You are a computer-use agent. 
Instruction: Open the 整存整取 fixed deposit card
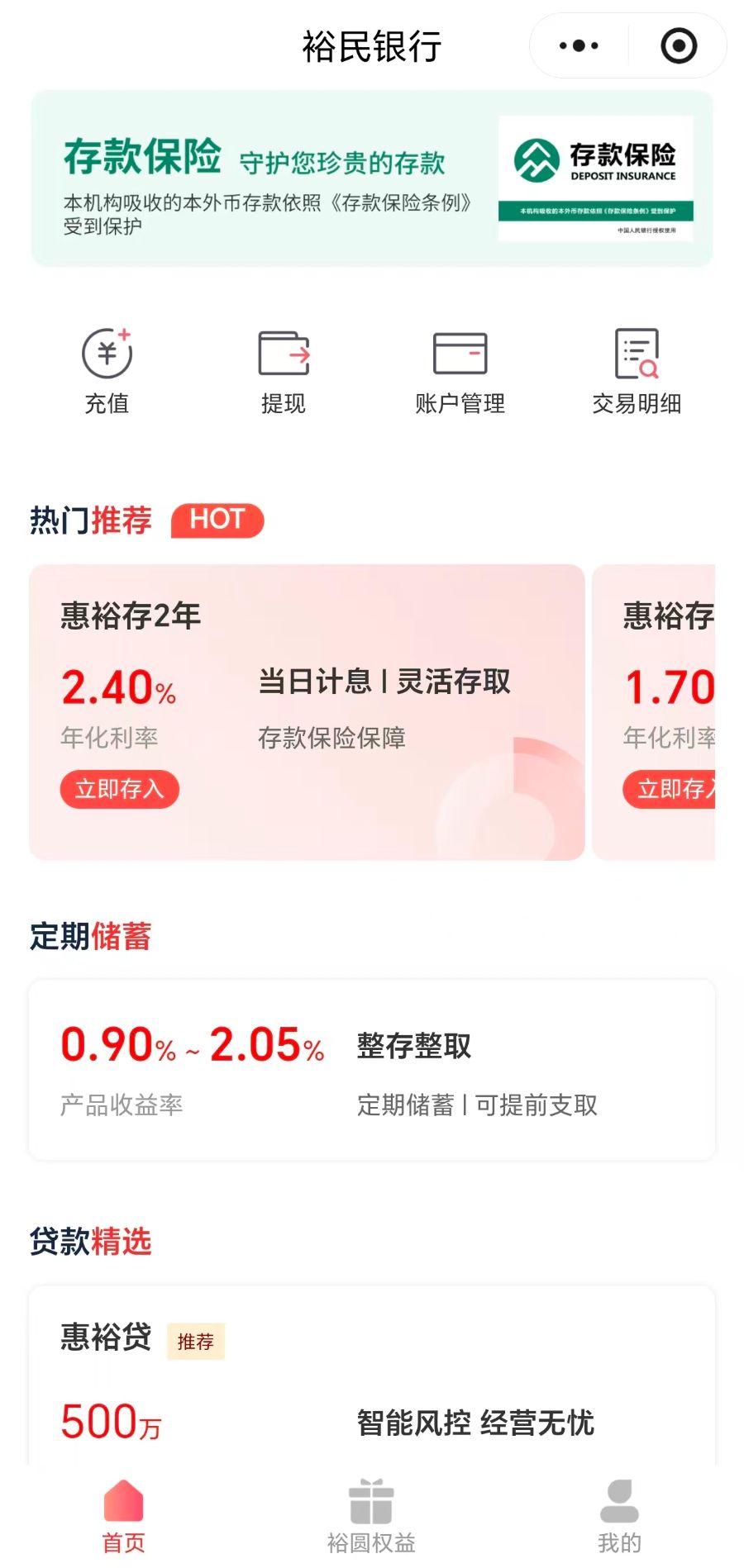tap(372, 1070)
